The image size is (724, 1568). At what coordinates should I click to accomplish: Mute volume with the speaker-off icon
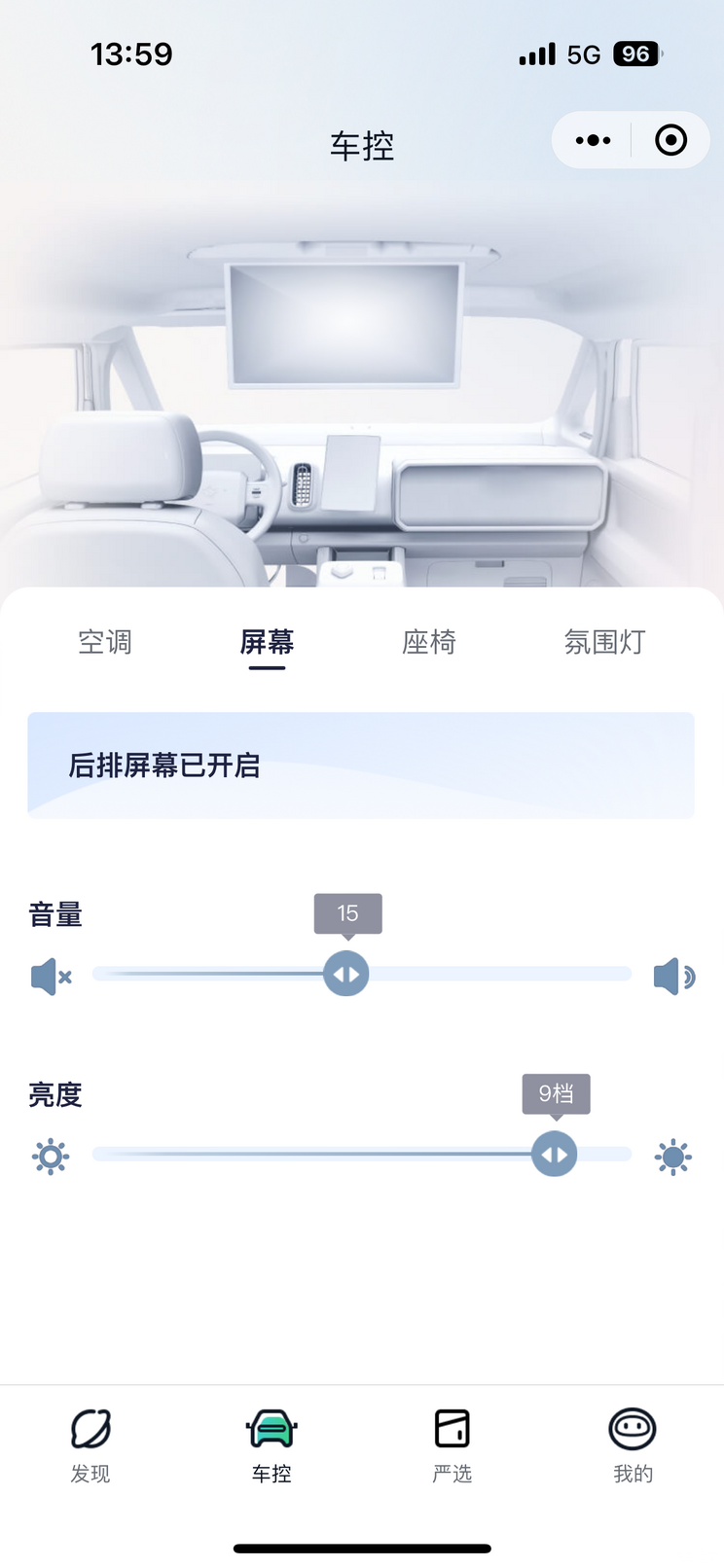52,976
